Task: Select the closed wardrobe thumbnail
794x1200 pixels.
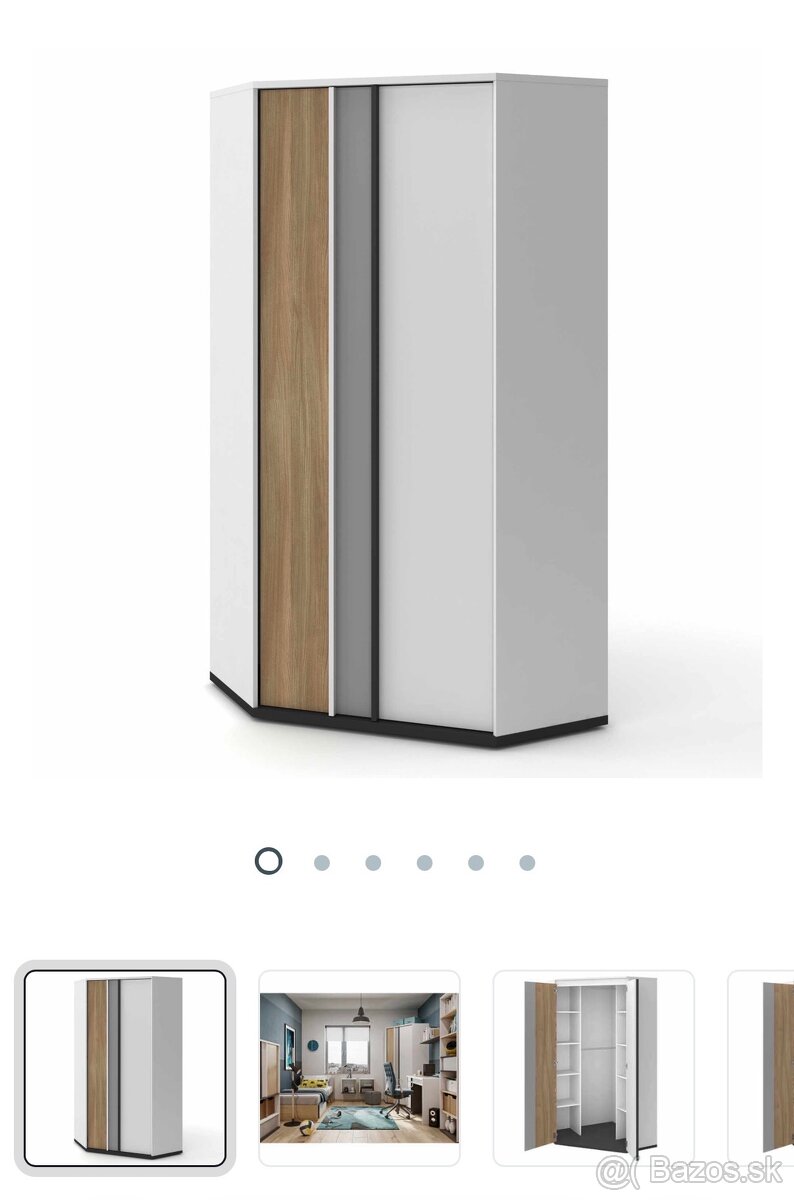Action: (x=125, y=1069)
